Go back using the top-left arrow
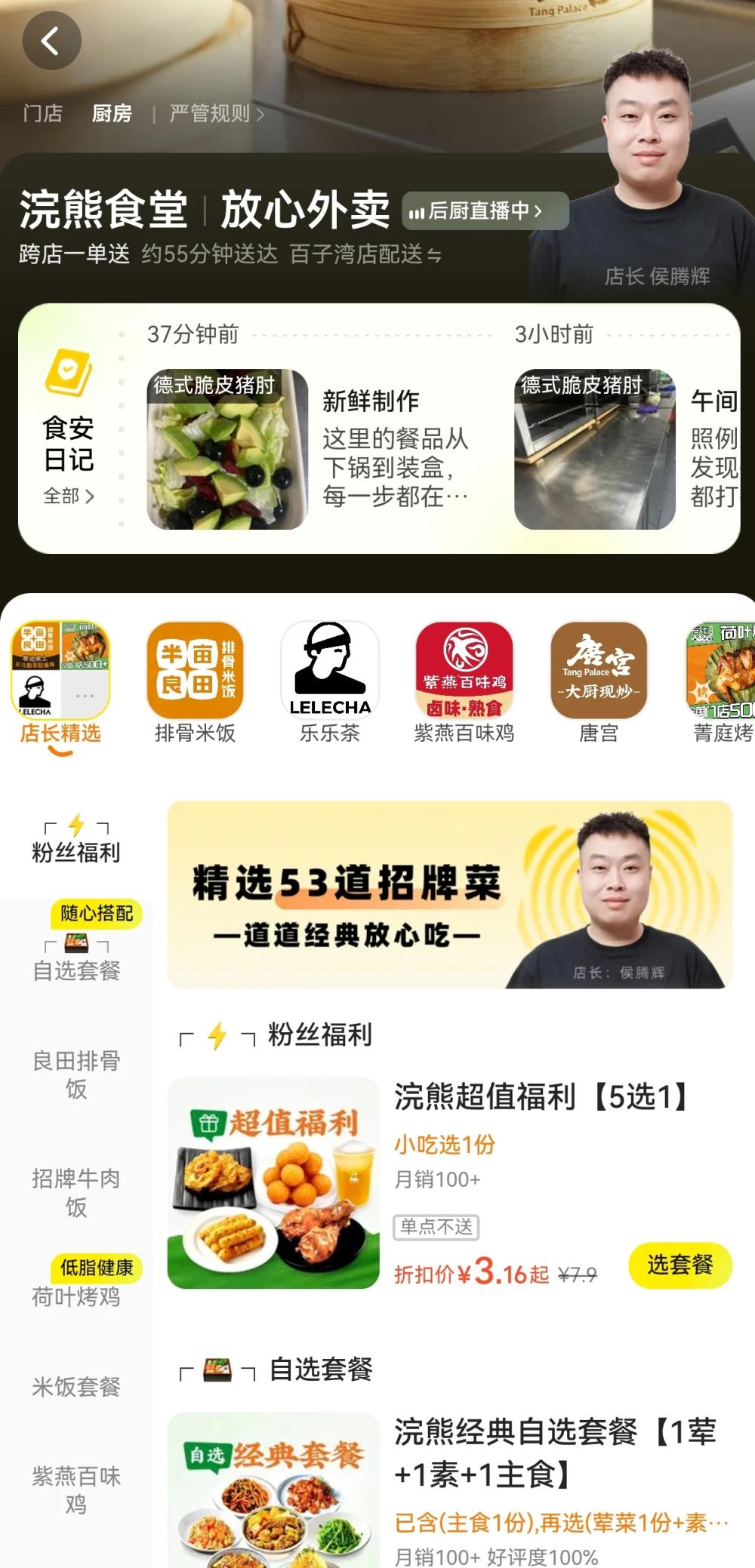The image size is (755, 1568). click(x=51, y=41)
